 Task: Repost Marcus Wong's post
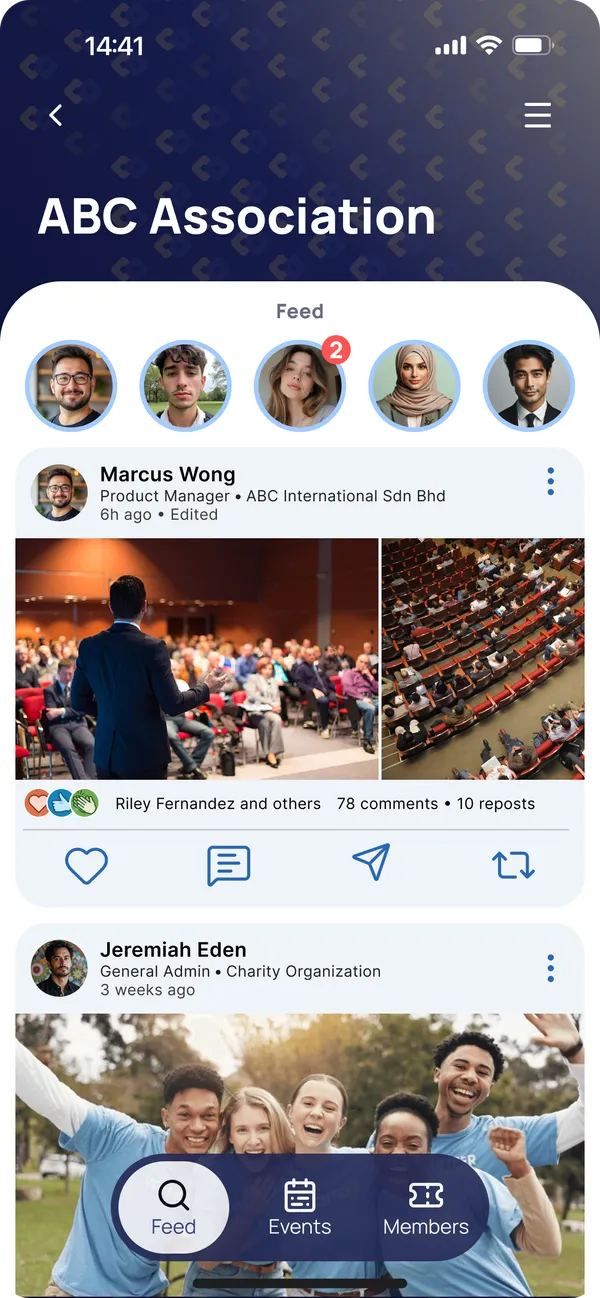[x=513, y=865]
